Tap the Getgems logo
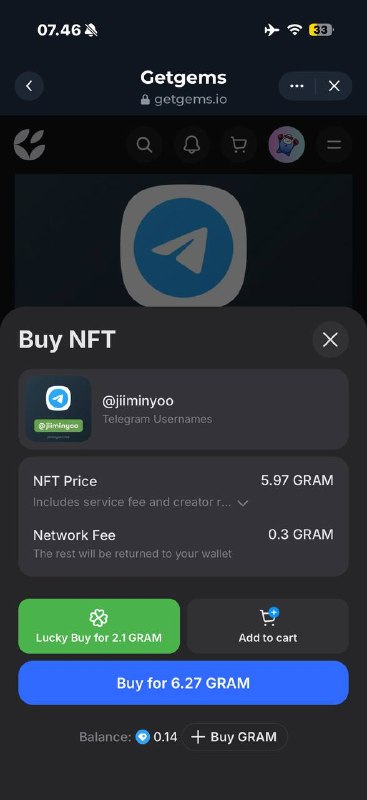This screenshot has height=800, width=367. tap(30, 145)
